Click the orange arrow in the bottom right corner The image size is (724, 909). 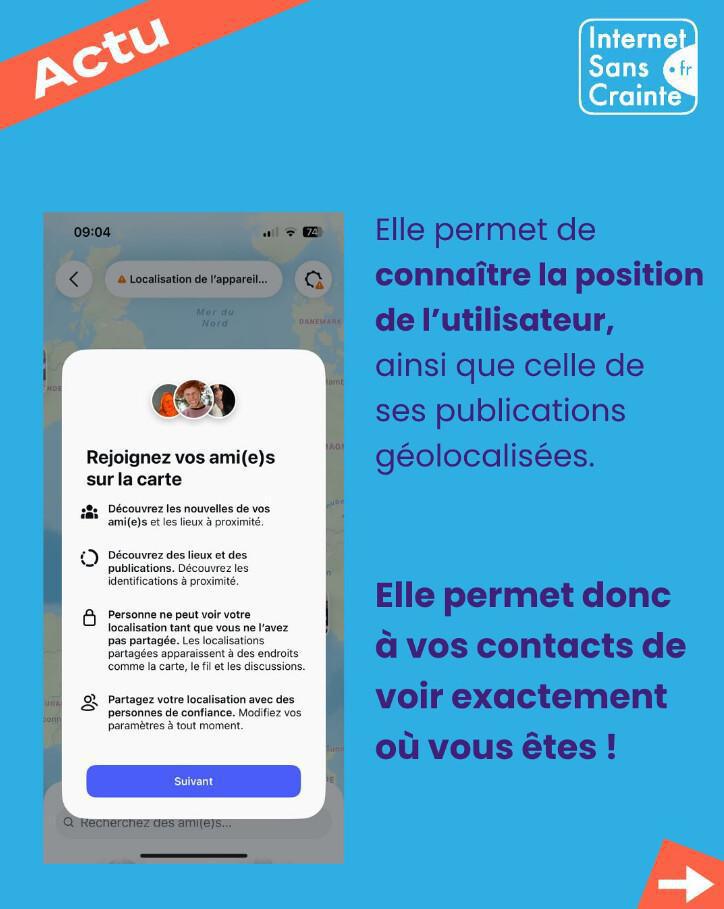coord(686,882)
